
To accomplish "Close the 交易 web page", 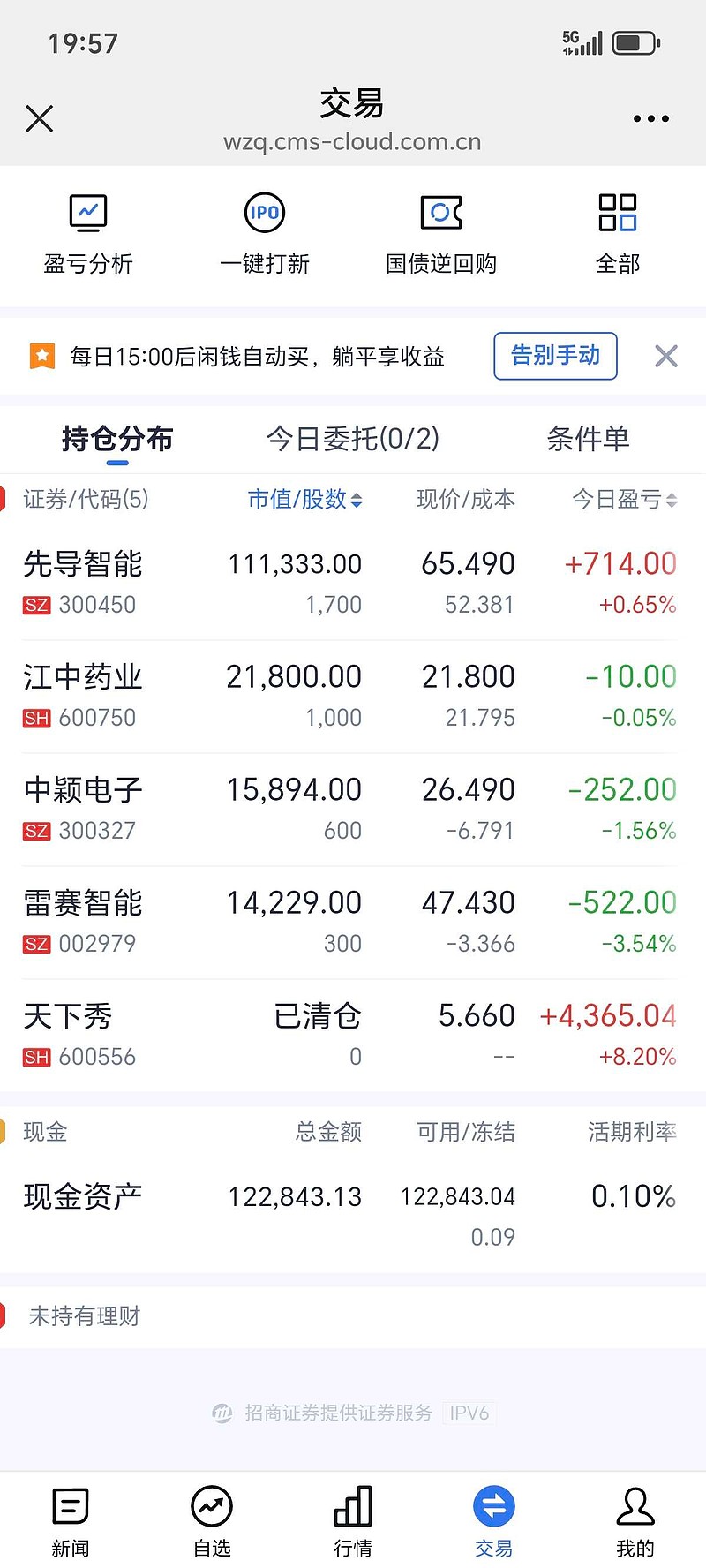I will [x=40, y=118].
